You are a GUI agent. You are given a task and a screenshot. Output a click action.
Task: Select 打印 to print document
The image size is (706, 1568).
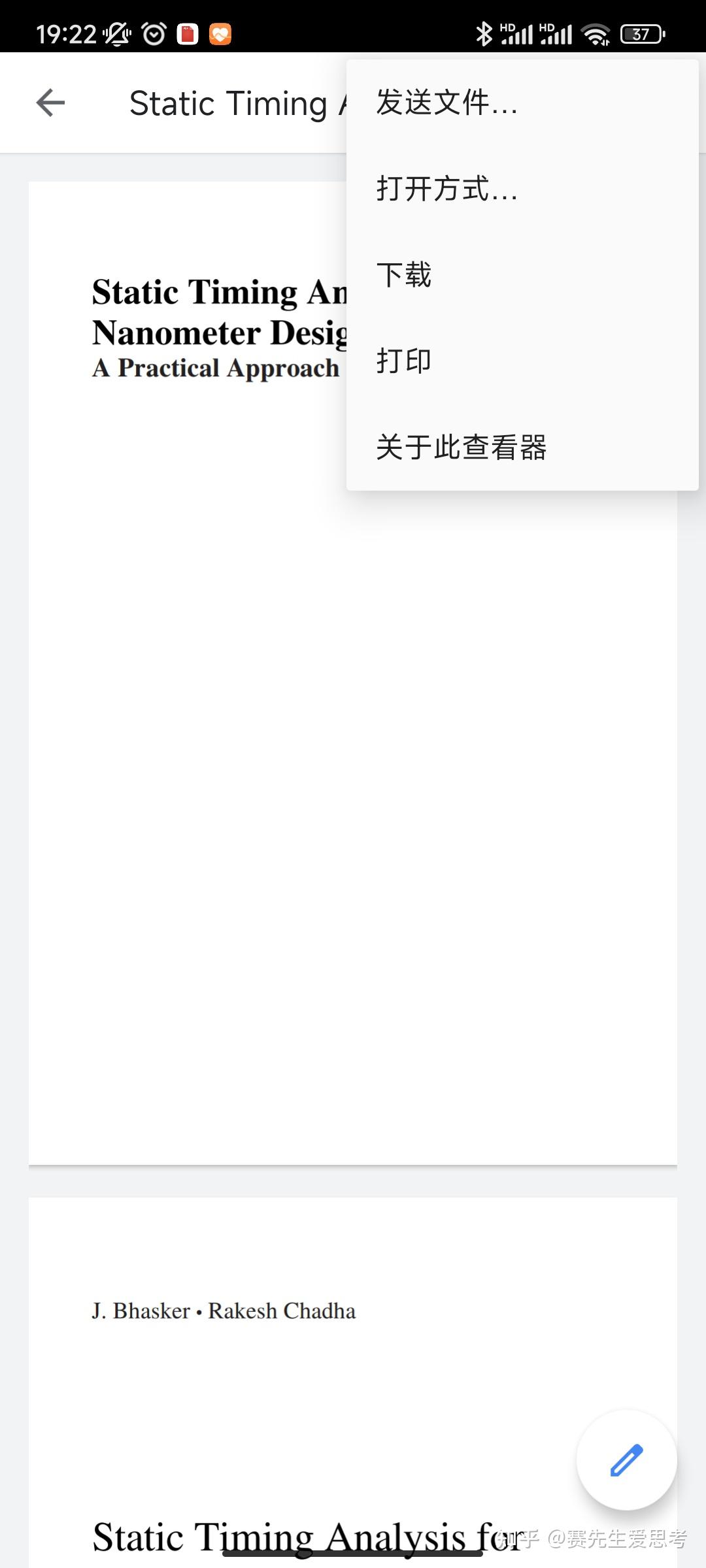point(404,361)
